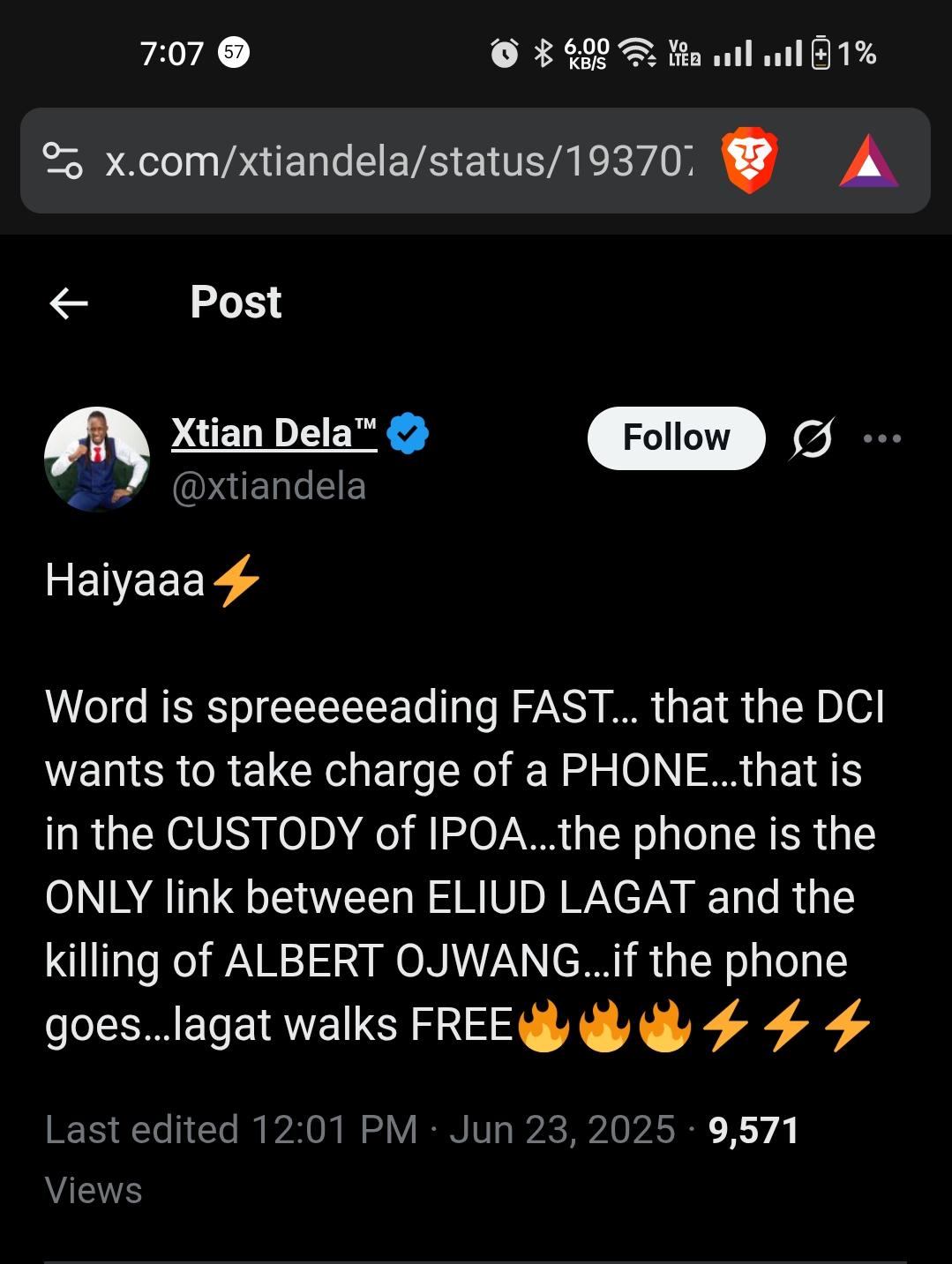Open site settings icon in address bar
The height and width of the screenshot is (1264, 952).
[x=63, y=161]
